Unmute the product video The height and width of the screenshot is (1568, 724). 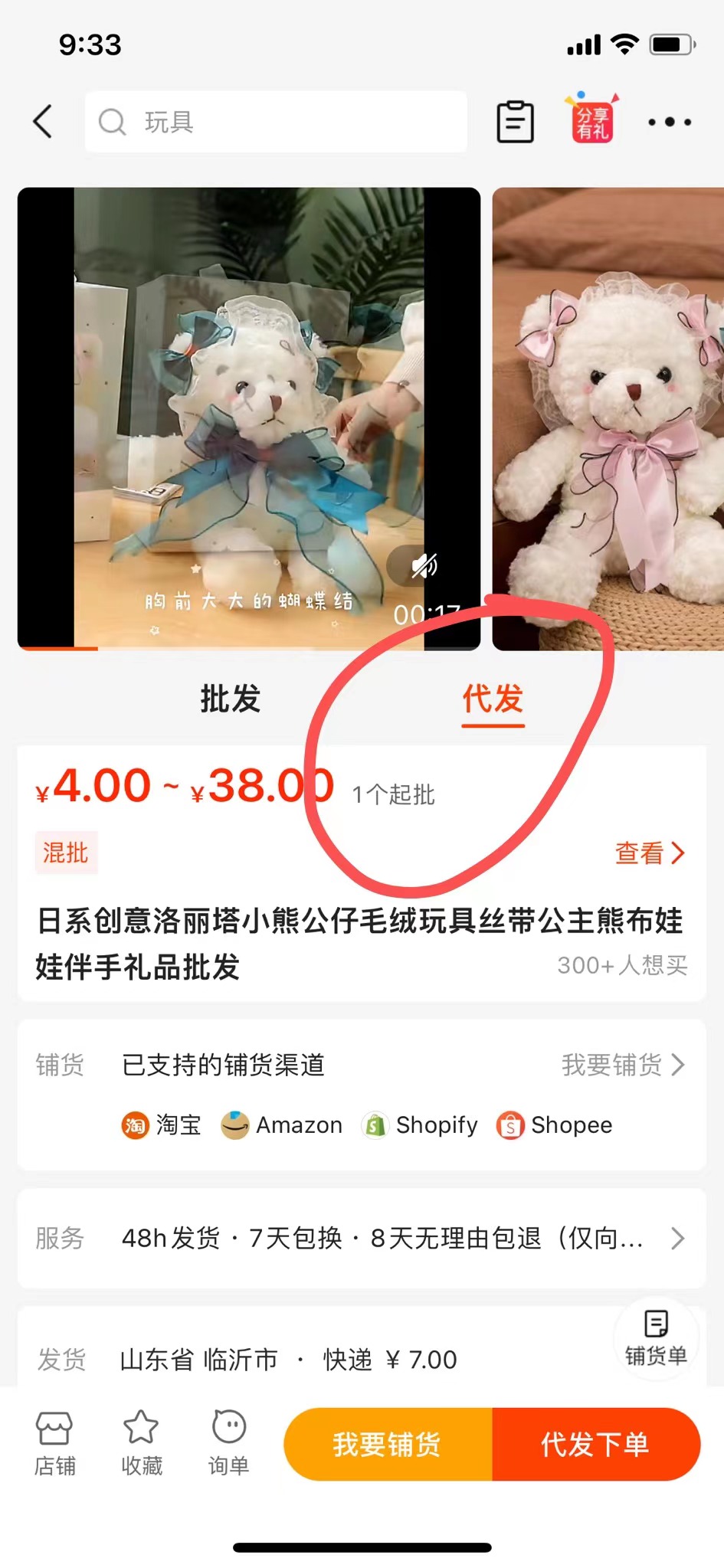point(424,566)
